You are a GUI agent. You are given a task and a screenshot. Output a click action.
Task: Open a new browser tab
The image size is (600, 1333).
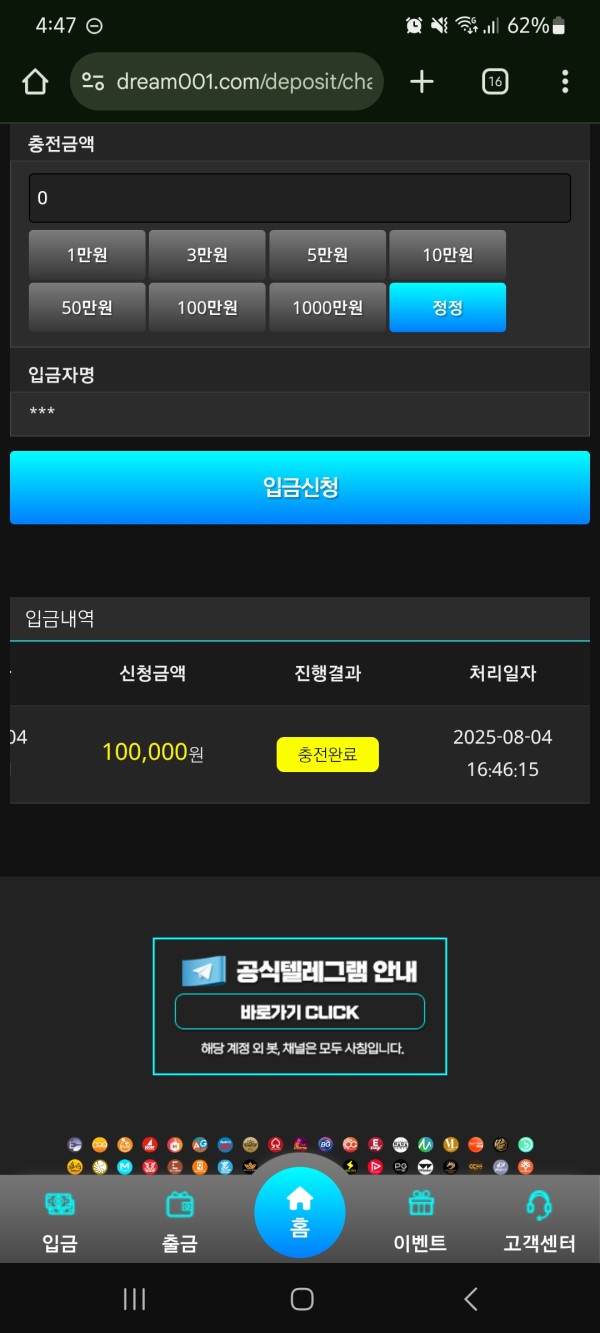(x=422, y=82)
